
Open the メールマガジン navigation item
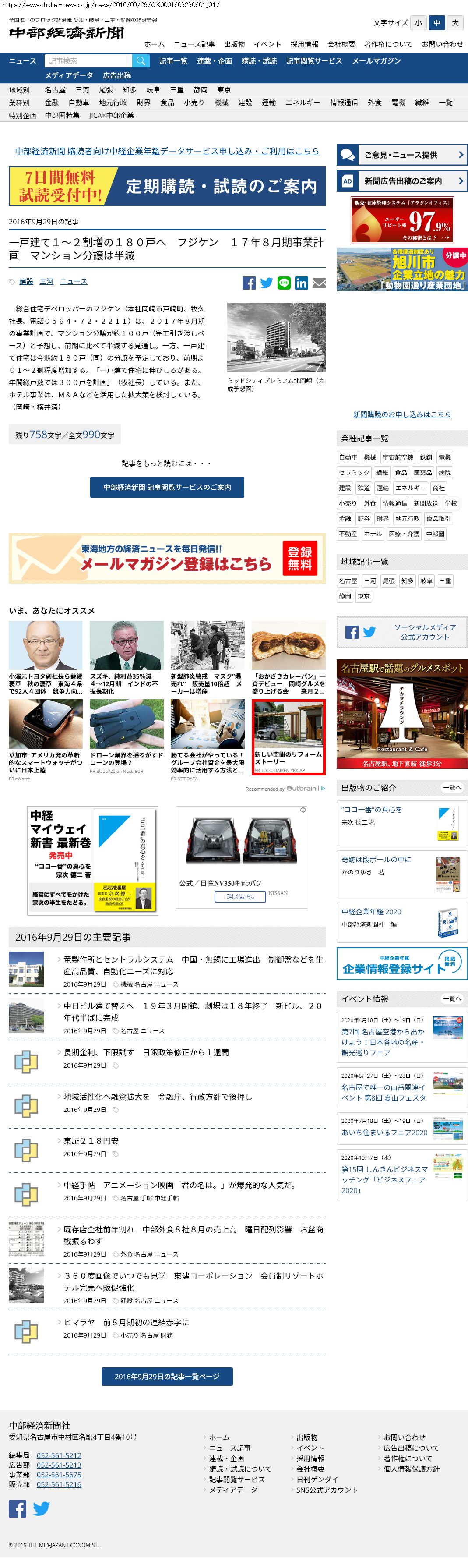click(x=376, y=61)
